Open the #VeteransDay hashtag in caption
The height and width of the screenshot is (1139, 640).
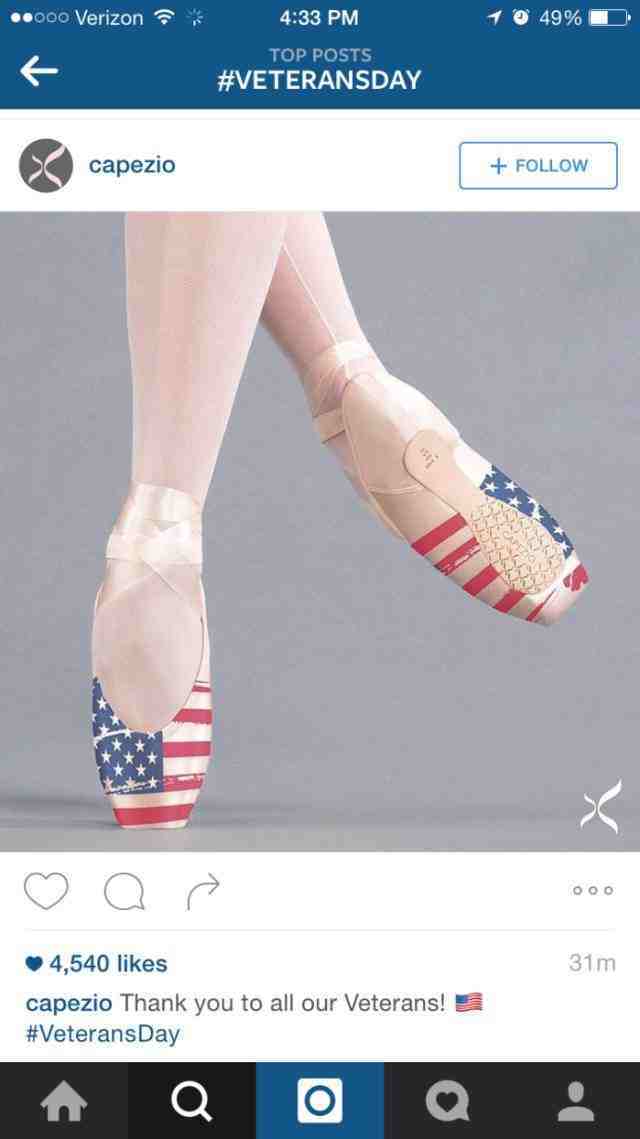(103, 1034)
